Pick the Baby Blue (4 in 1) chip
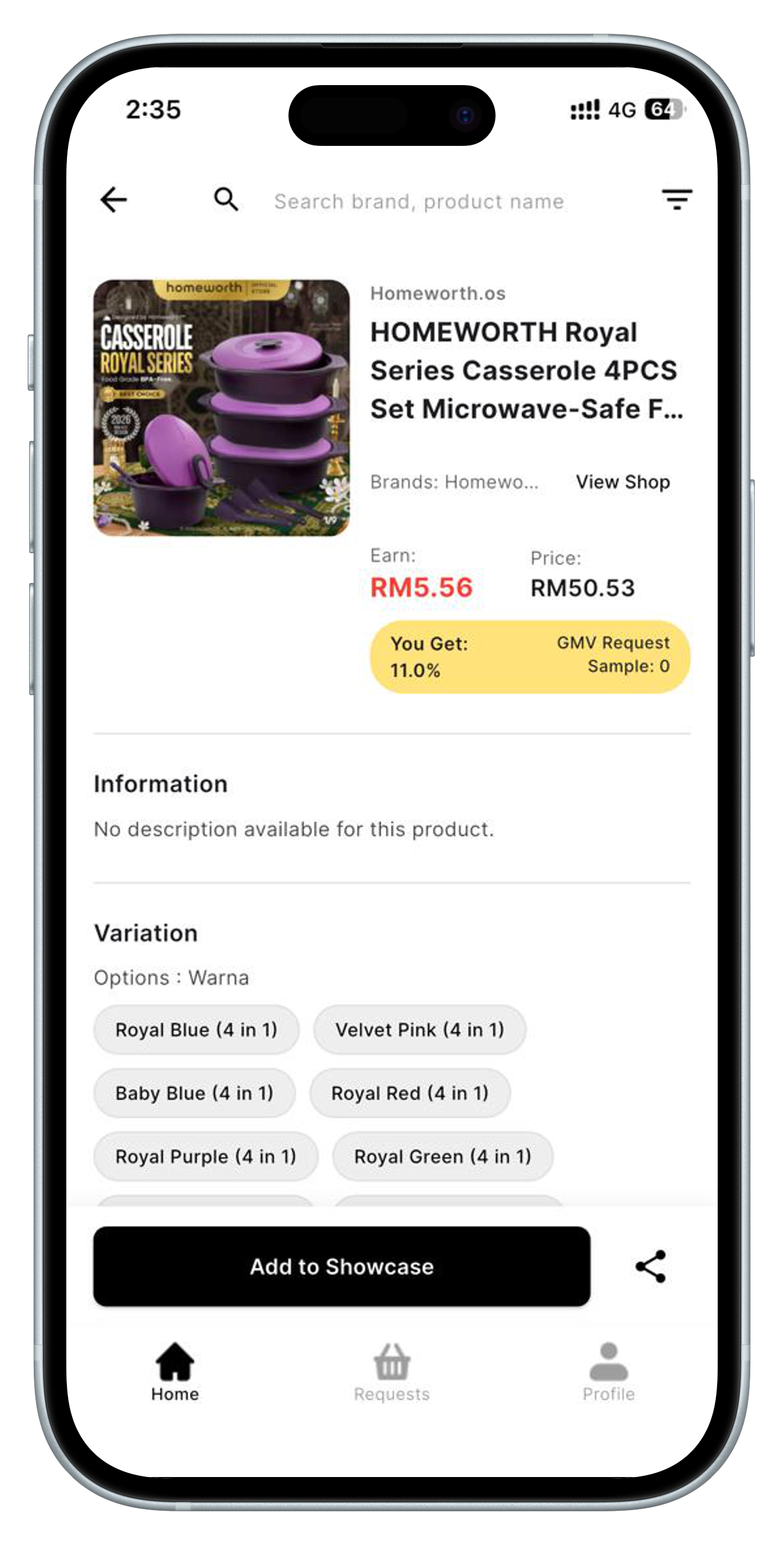Viewport: 784px width, 1545px height. [x=194, y=1094]
